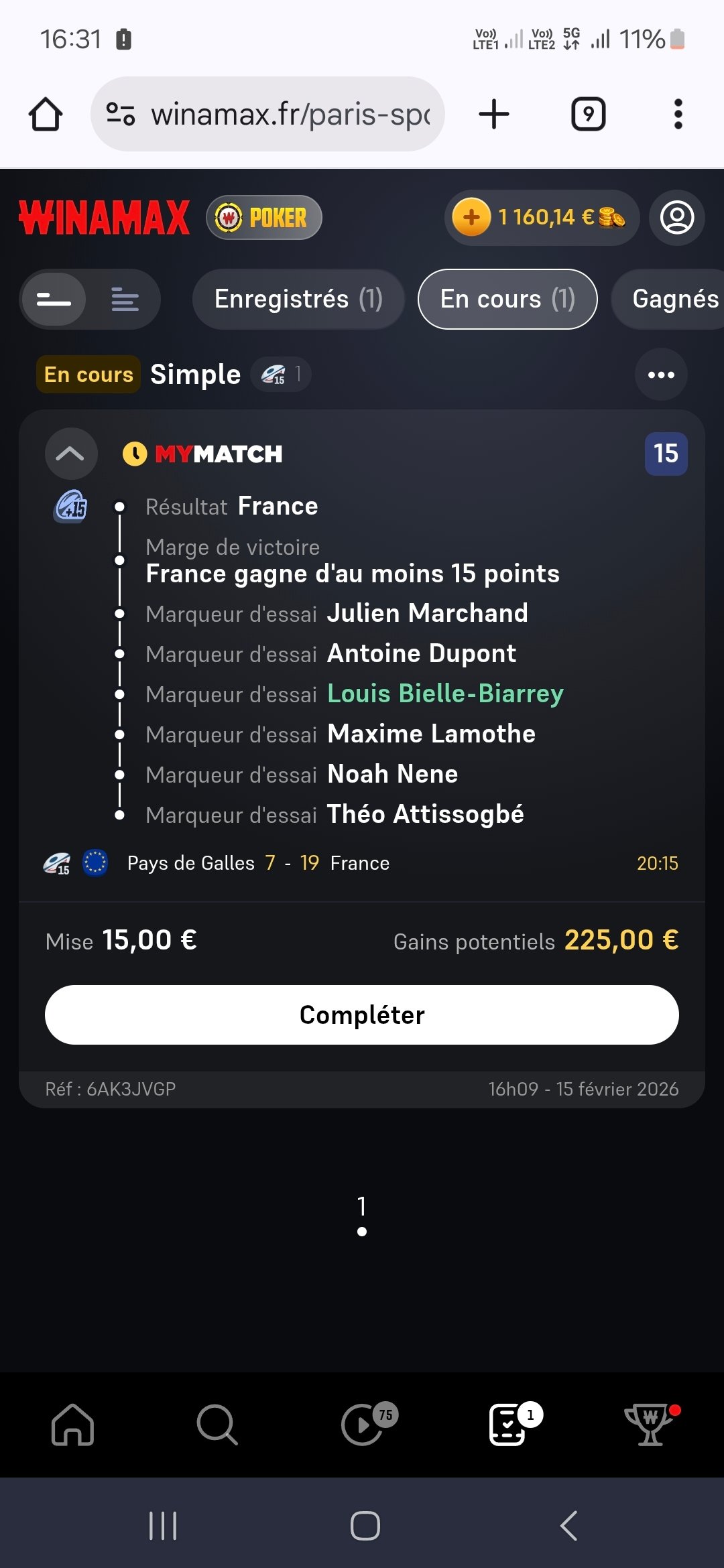
Task: Open a new browser tab
Action: [x=494, y=114]
